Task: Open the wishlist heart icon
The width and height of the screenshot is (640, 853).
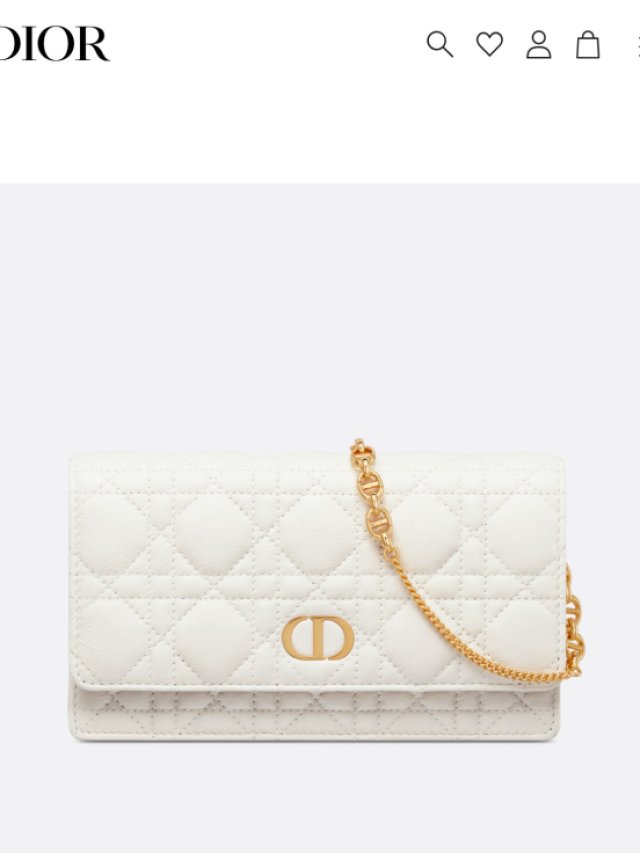Action: (489, 44)
